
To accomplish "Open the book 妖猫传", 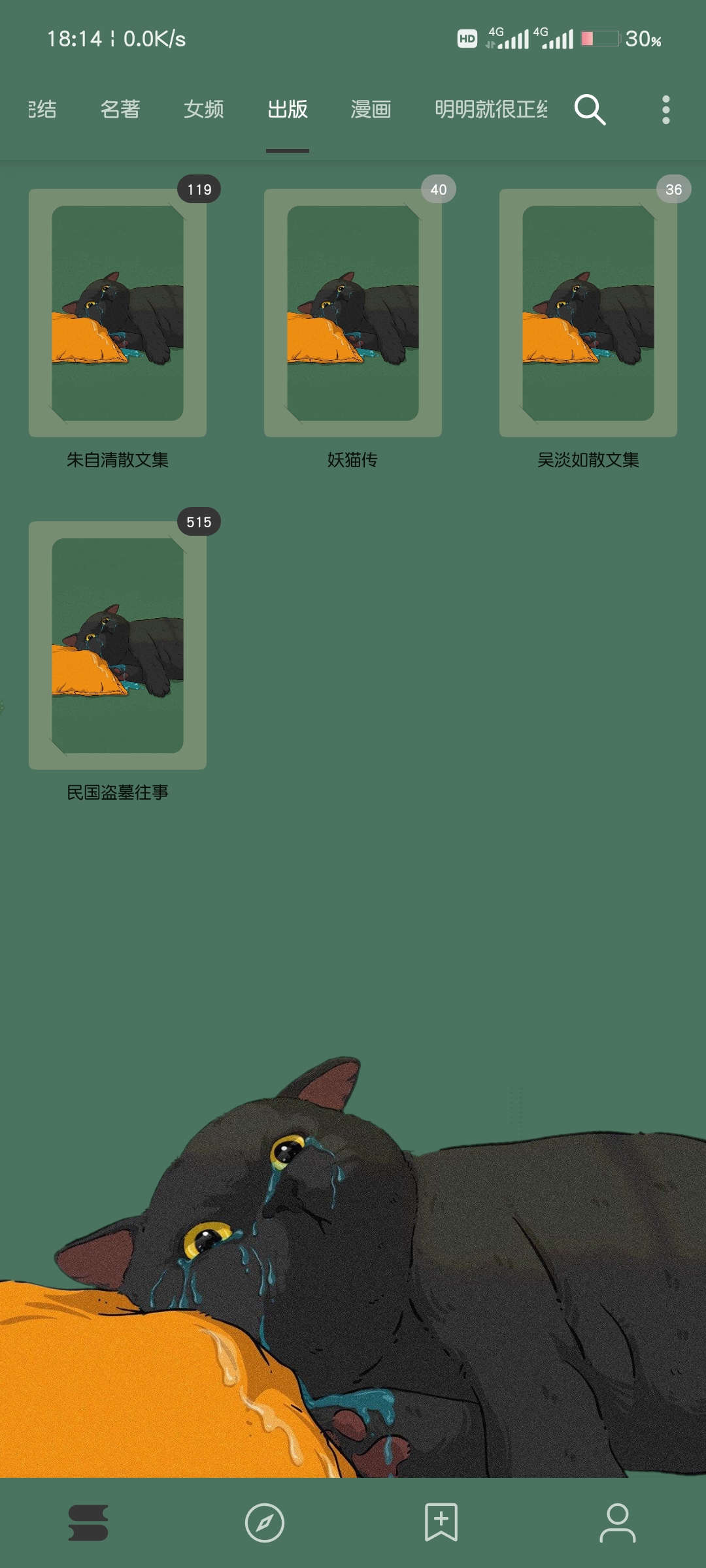I will point(353,314).
